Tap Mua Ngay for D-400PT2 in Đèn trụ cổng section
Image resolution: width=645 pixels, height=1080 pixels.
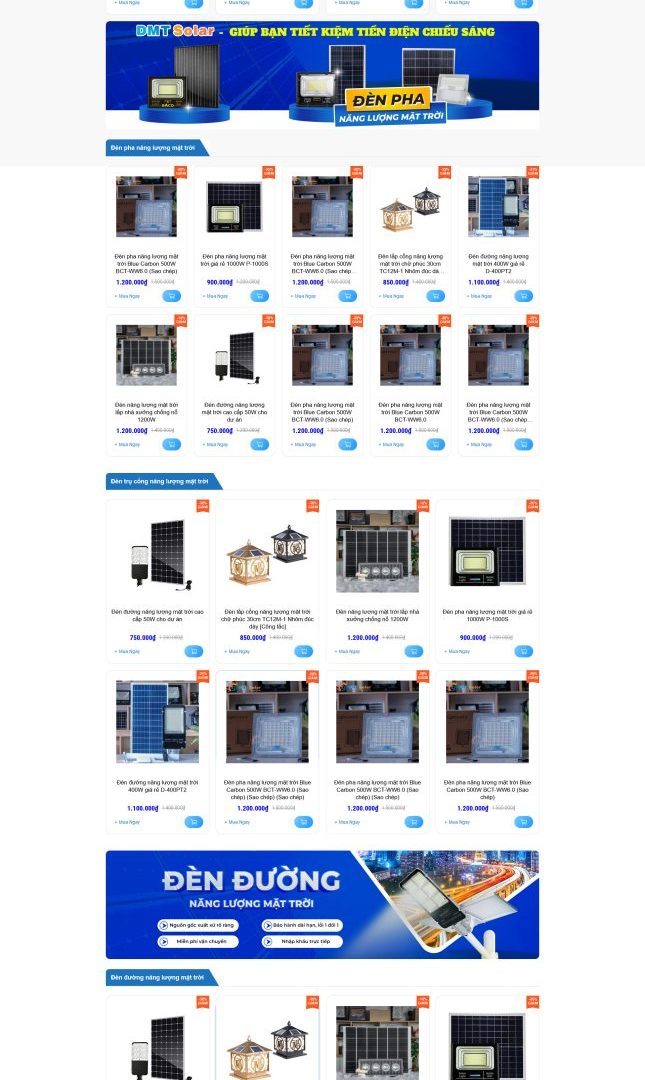tap(128, 822)
